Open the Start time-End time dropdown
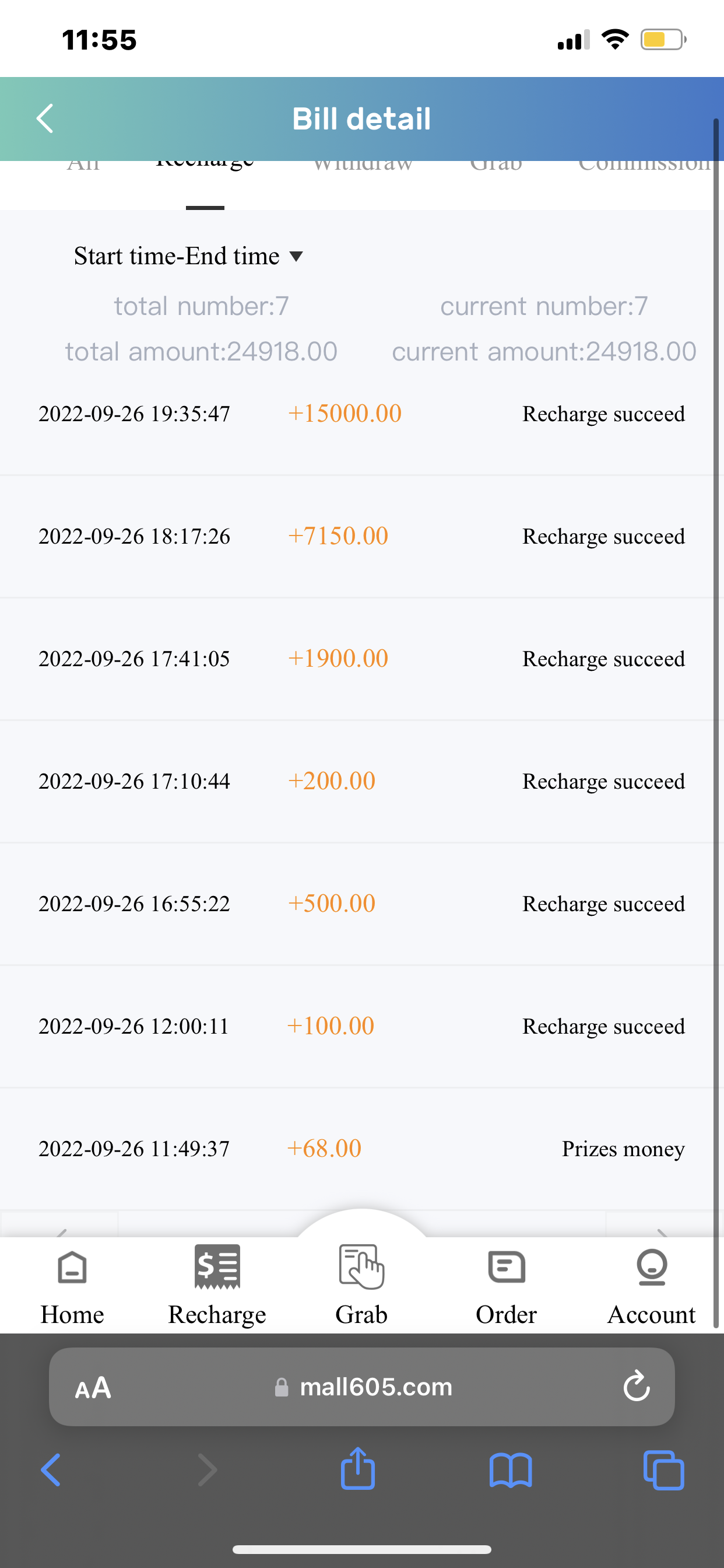This screenshot has height=1568, width=724. (188, 256)
